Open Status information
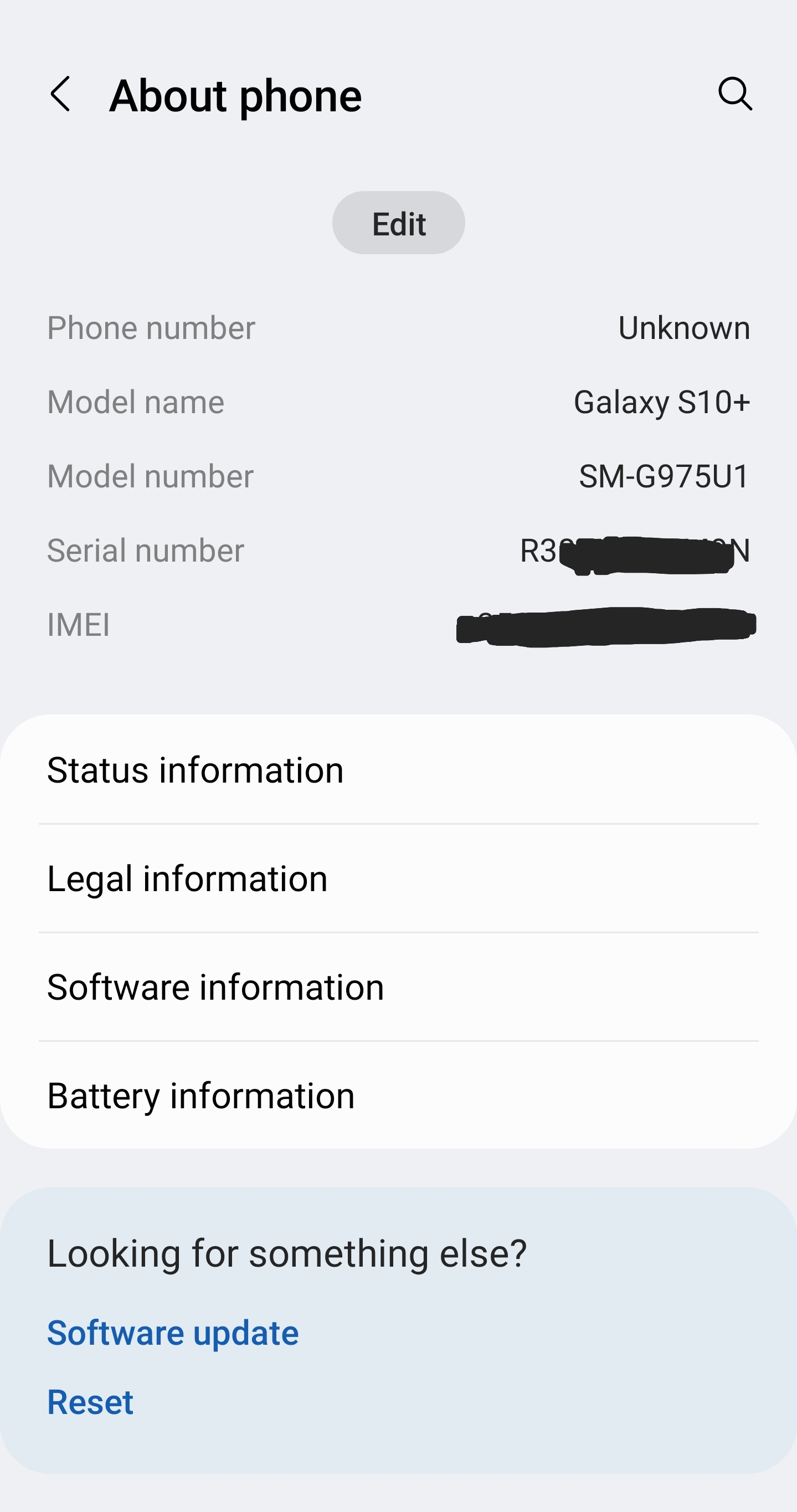Image resolution: width=797 pixels, height=1512 pixels. 399,769
